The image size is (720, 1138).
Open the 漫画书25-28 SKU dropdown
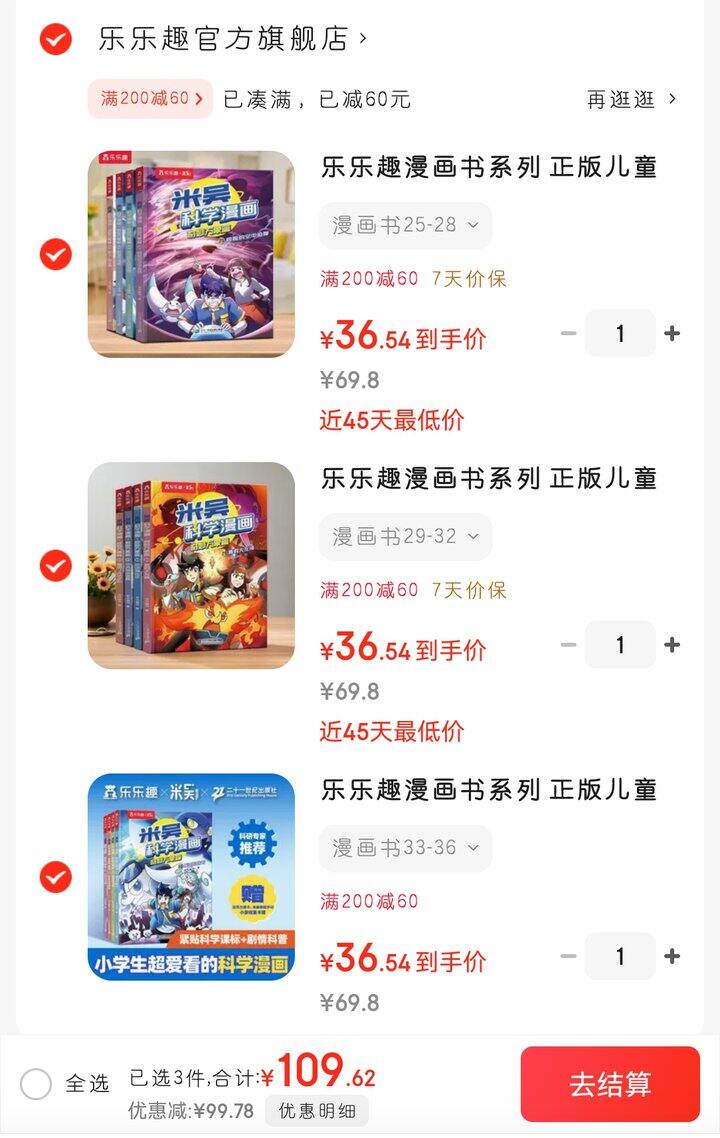click(404, 225)
